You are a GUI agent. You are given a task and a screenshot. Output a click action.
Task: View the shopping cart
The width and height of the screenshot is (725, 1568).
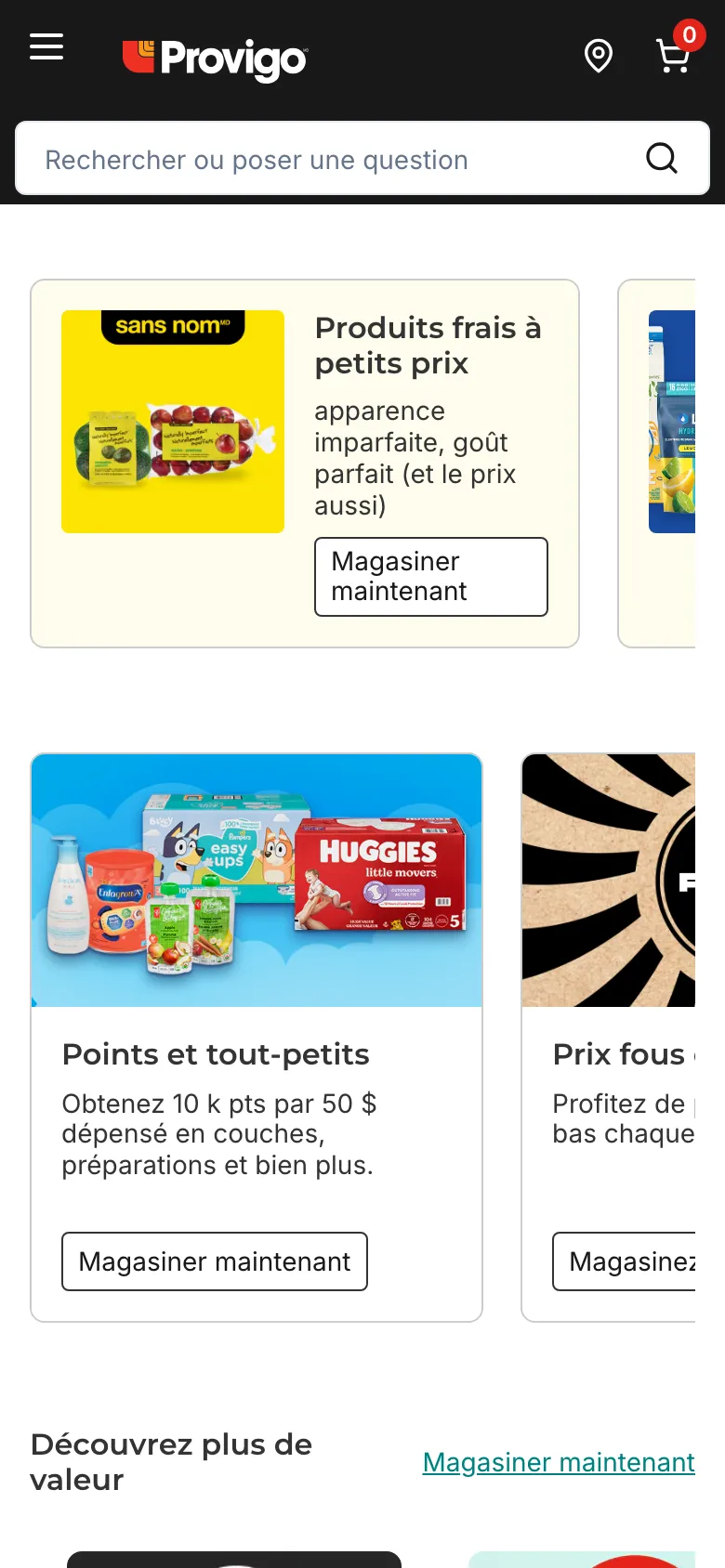672,58
